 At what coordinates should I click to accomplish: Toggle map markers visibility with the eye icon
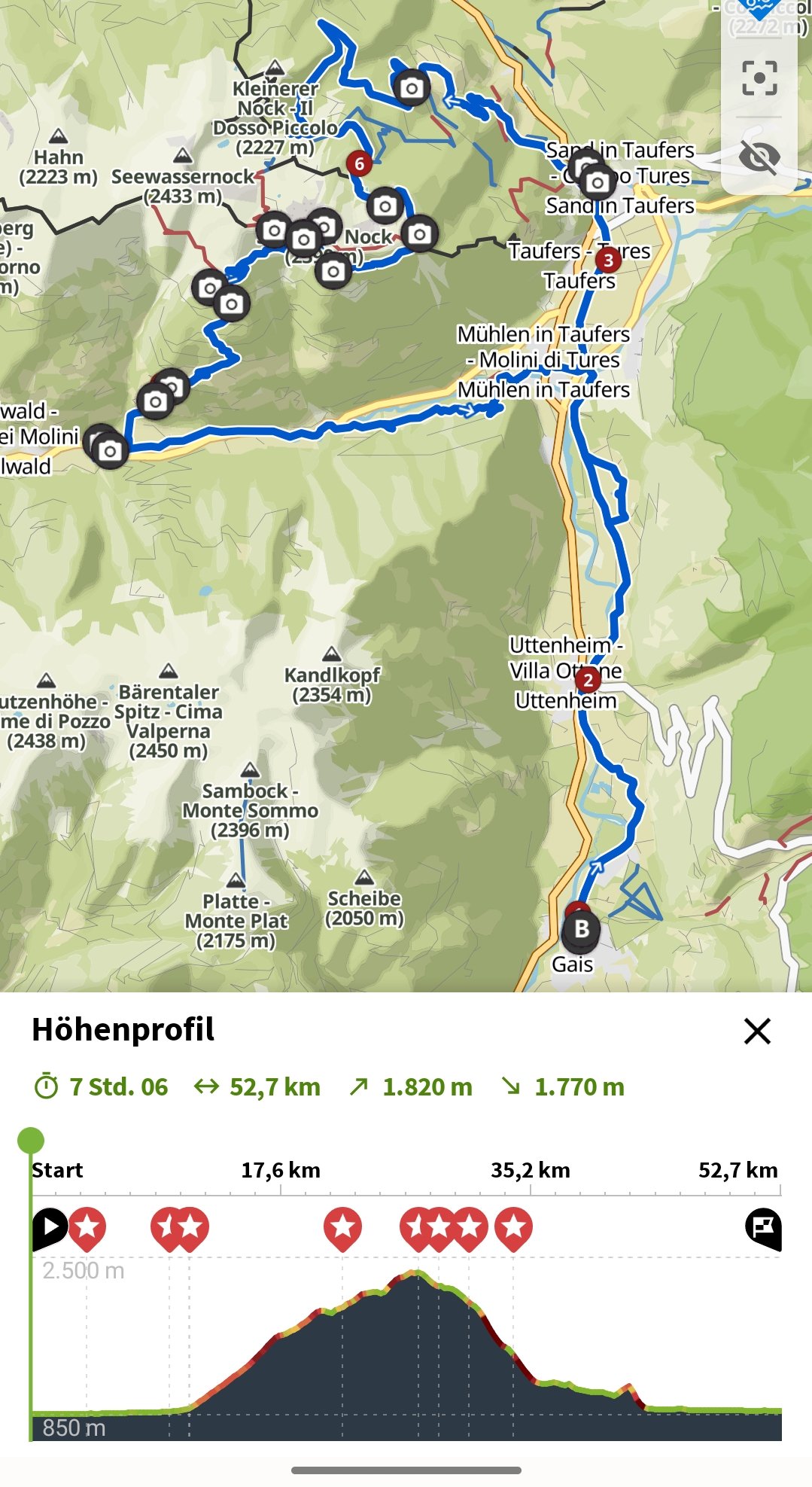point(759,157)
